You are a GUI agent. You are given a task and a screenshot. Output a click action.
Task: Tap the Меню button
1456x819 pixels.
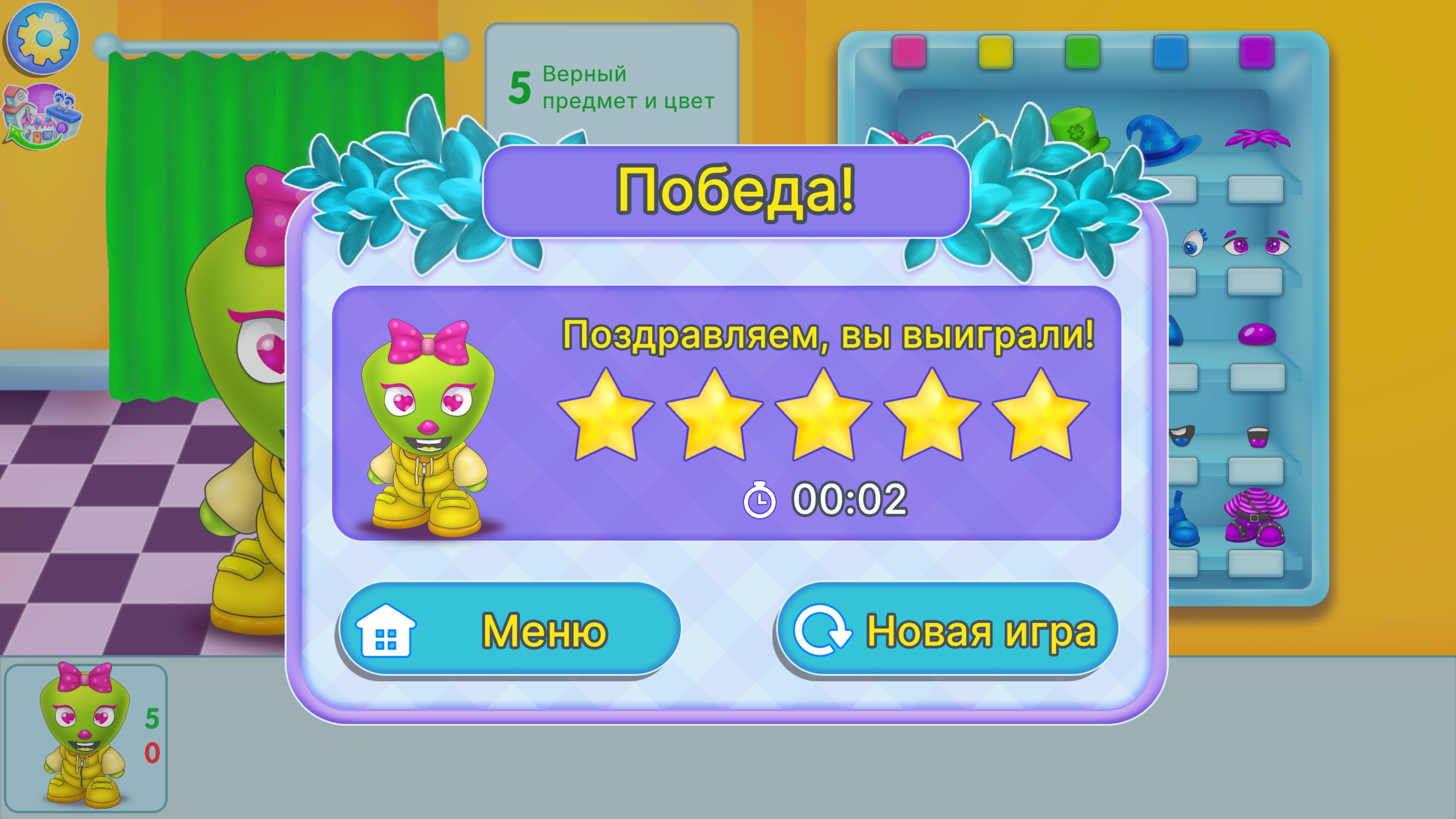(510, 630)
